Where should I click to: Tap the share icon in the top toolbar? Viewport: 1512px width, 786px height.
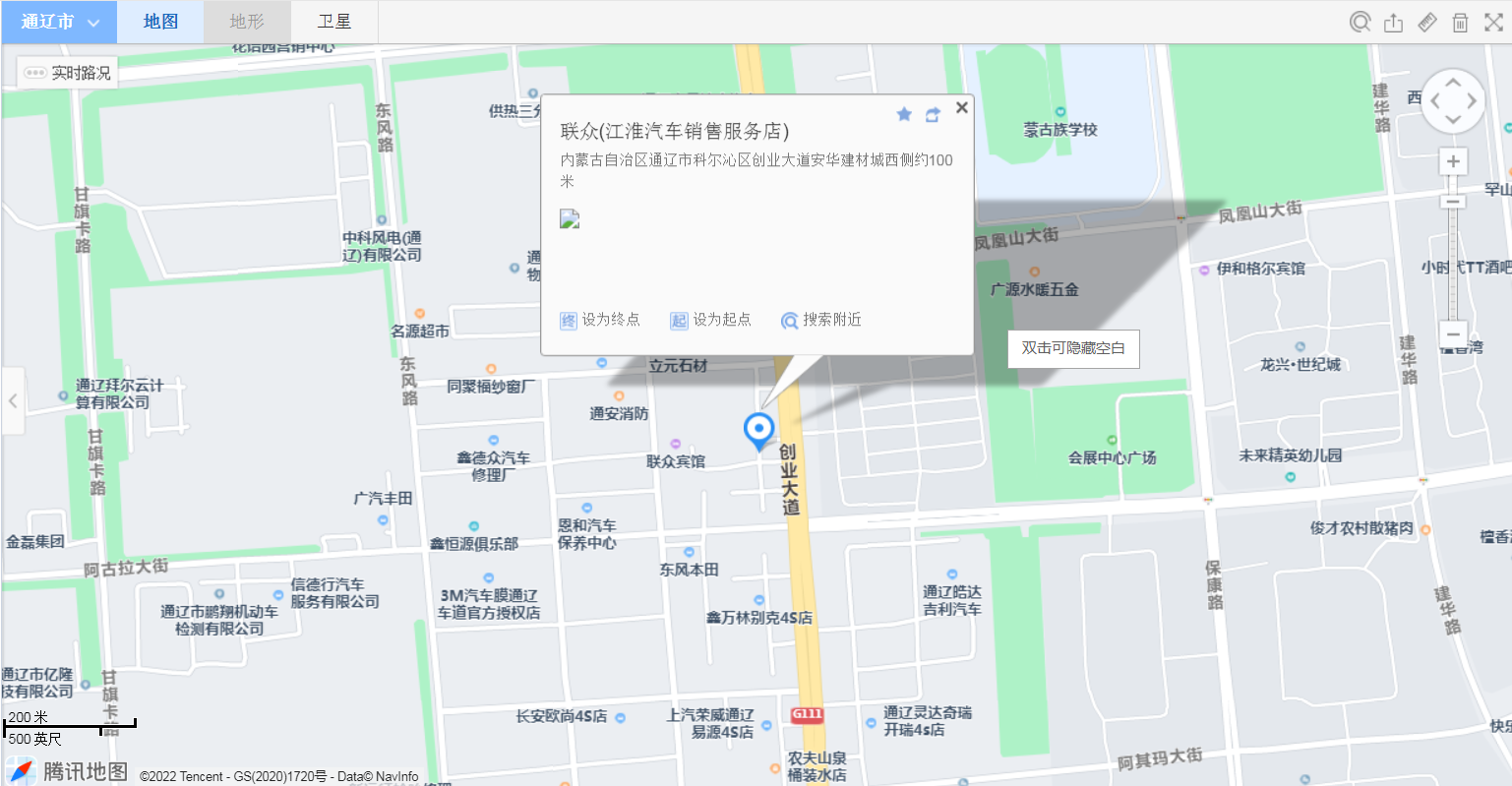click(1393, 23)
